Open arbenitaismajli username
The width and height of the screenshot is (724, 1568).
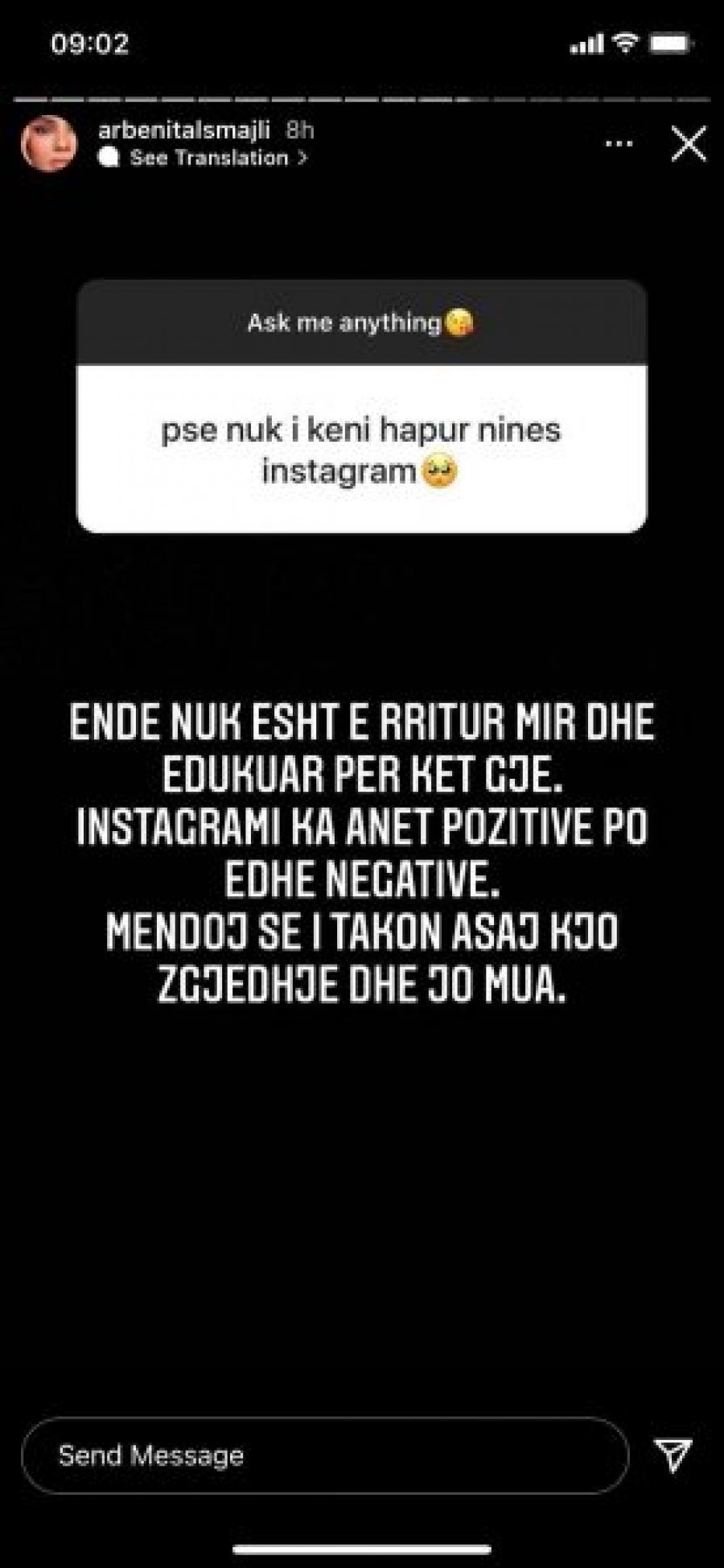click(183, 130)
